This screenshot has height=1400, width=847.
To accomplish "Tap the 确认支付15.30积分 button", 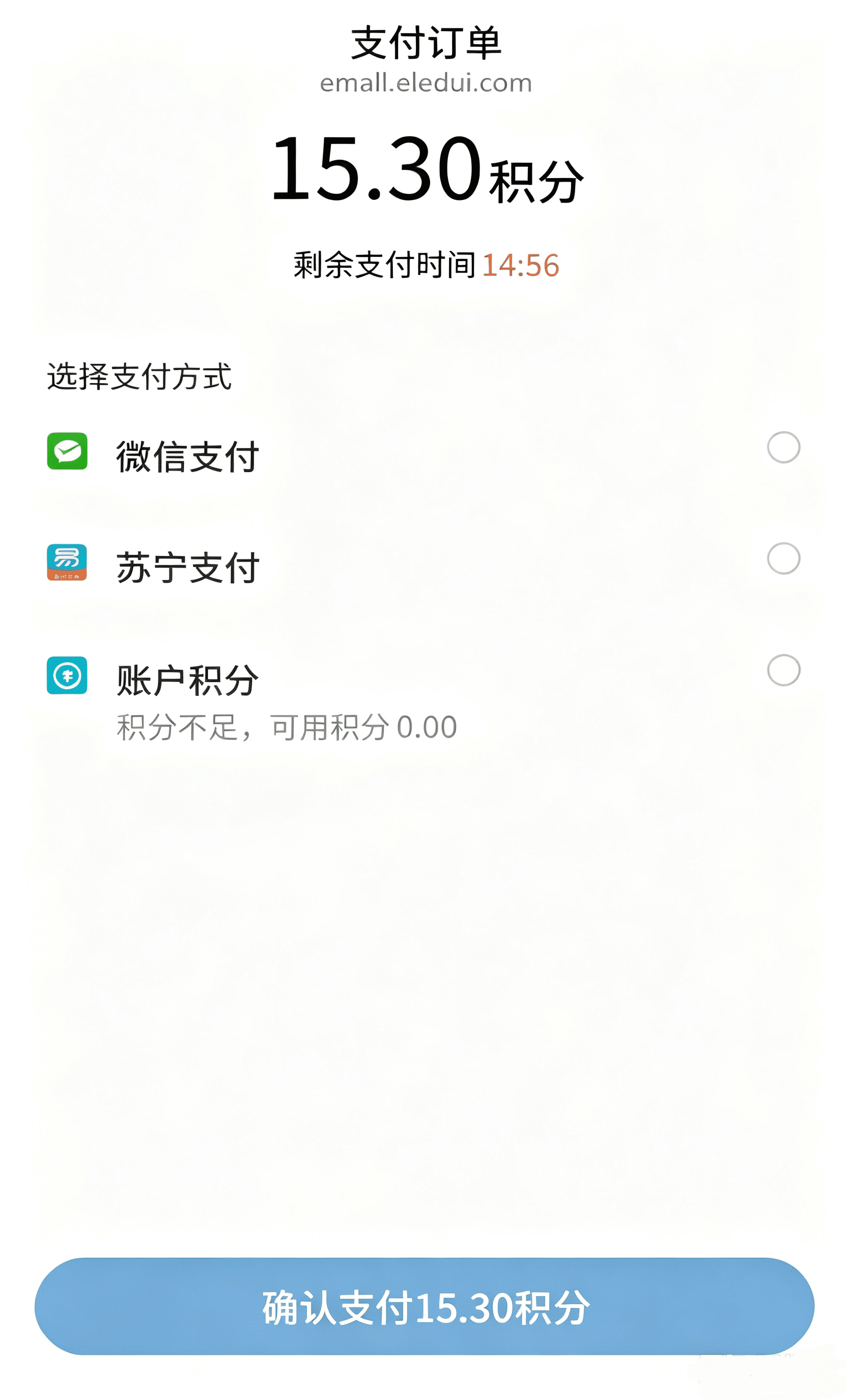I will pyautogui.click(x=424, y=1306).
